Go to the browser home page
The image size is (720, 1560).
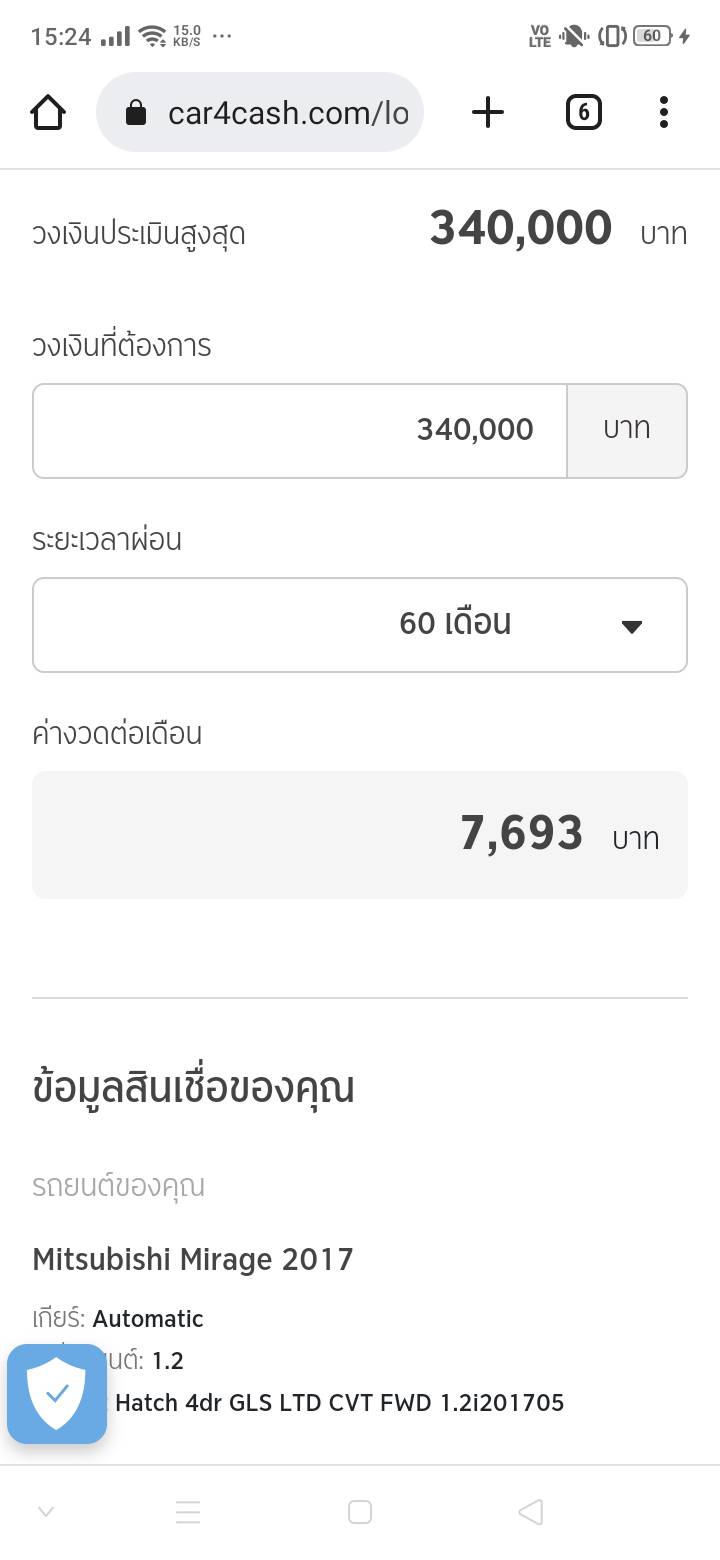pyautogui.click(x=48, y=112)
